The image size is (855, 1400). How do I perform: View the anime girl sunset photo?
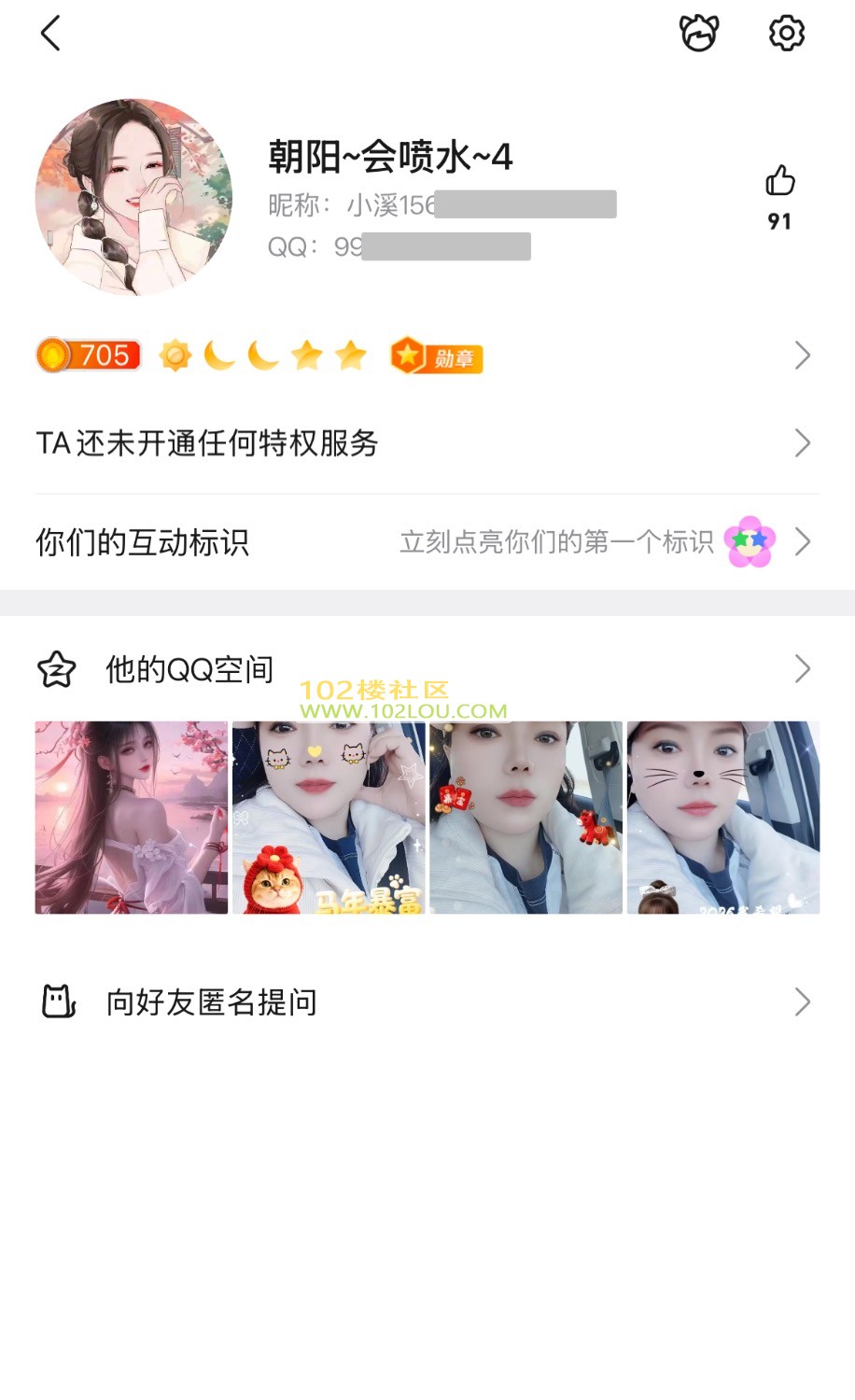[132, 818]
